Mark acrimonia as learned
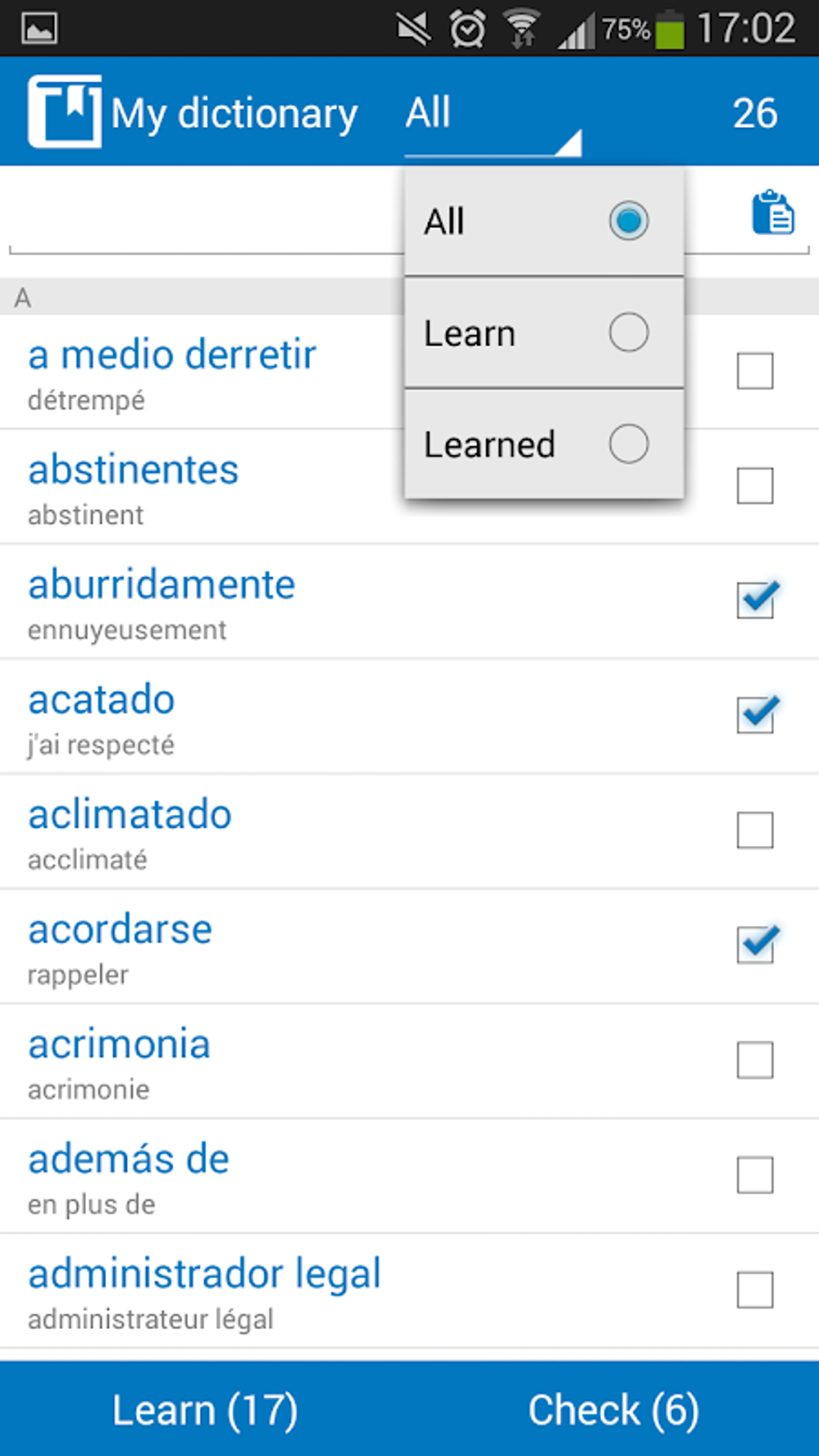 click(x=755, y=1060)
